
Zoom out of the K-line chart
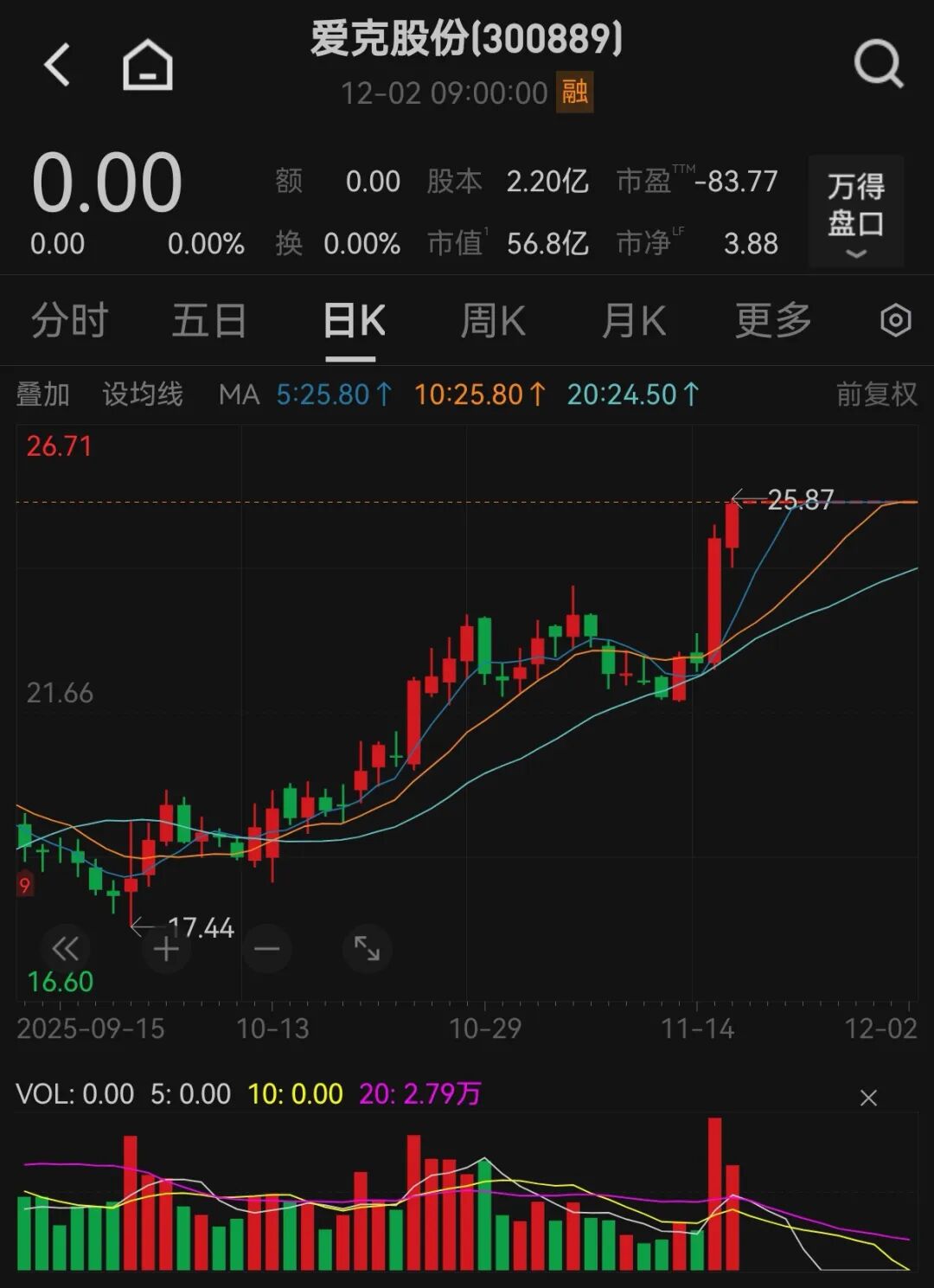tap(266, 949)
